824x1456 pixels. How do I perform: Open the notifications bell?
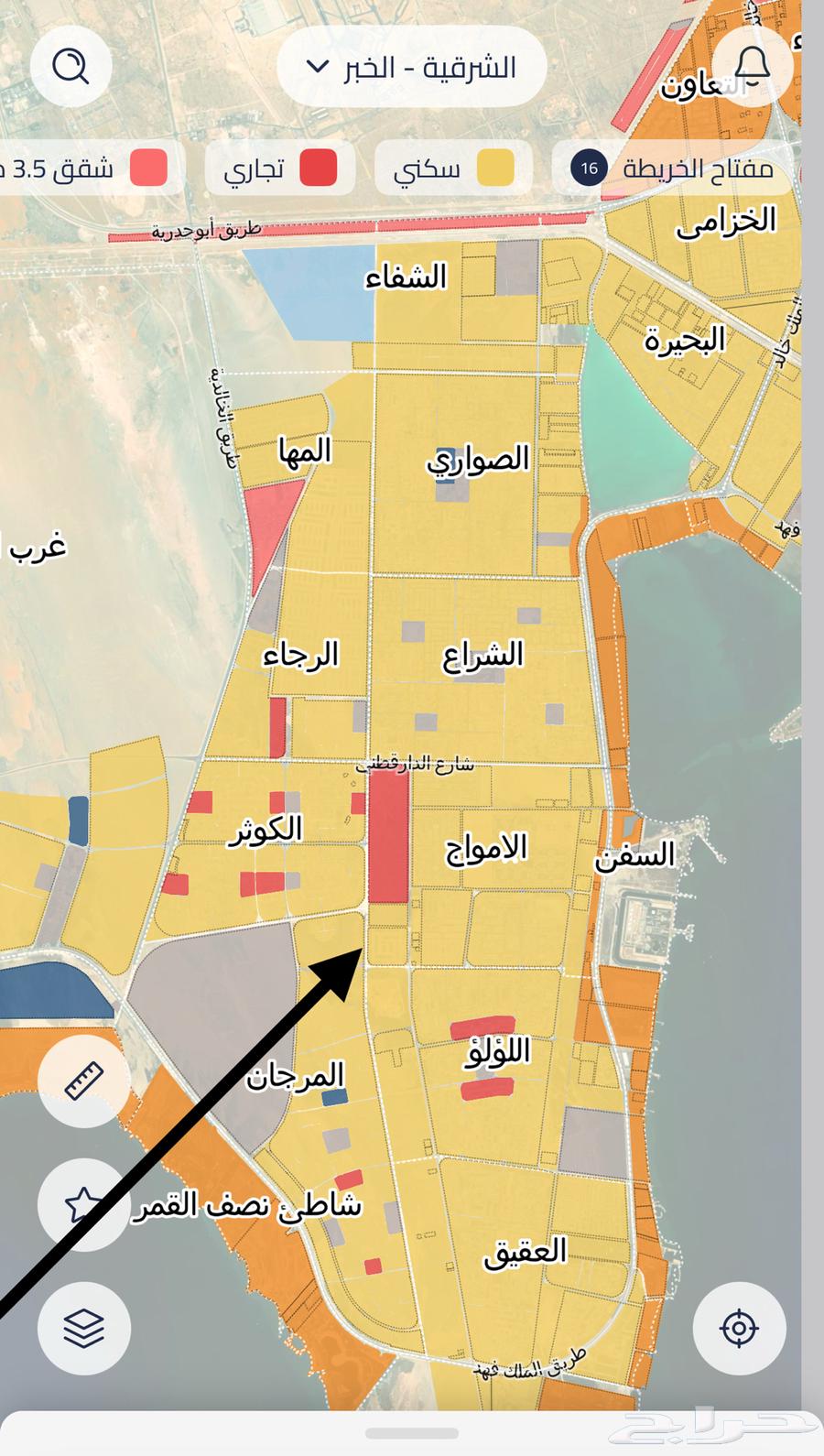[x=753, y=65]
